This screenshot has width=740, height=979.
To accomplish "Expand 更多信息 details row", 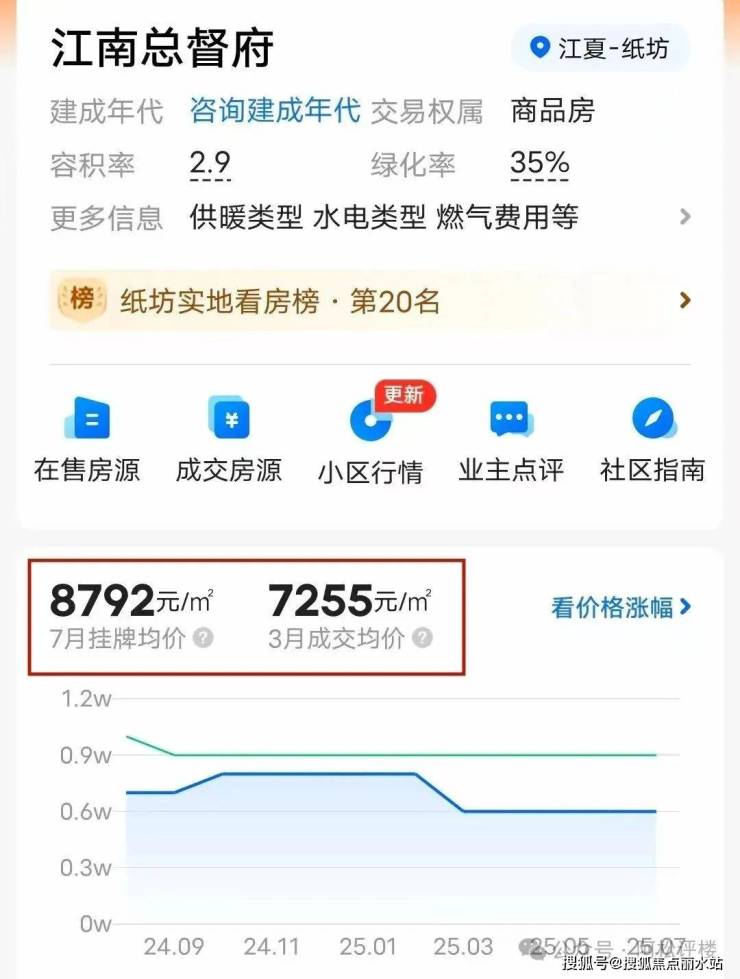I will click(x=684, y=217).
